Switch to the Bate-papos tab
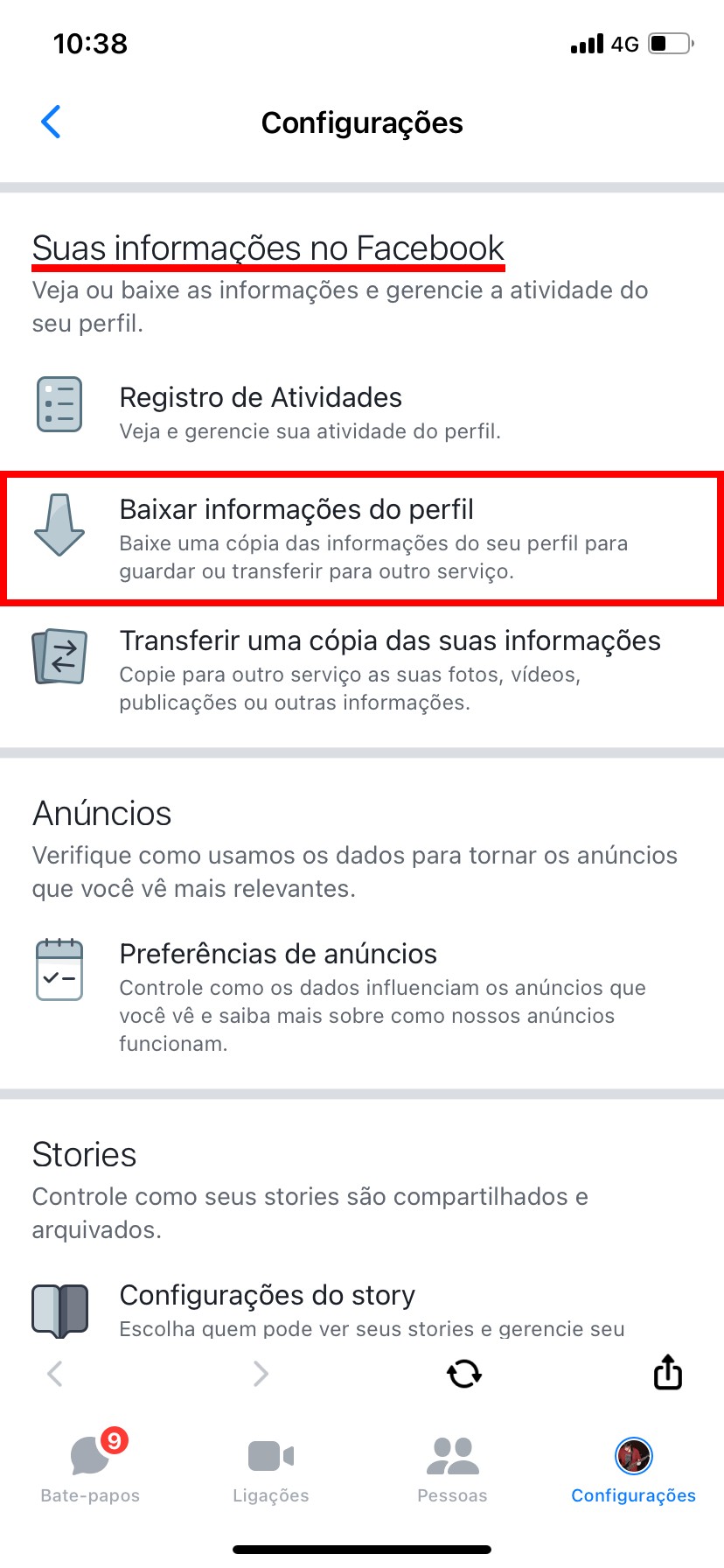This screenshot has height=1568, width=724. click(x=91, y=1470)
